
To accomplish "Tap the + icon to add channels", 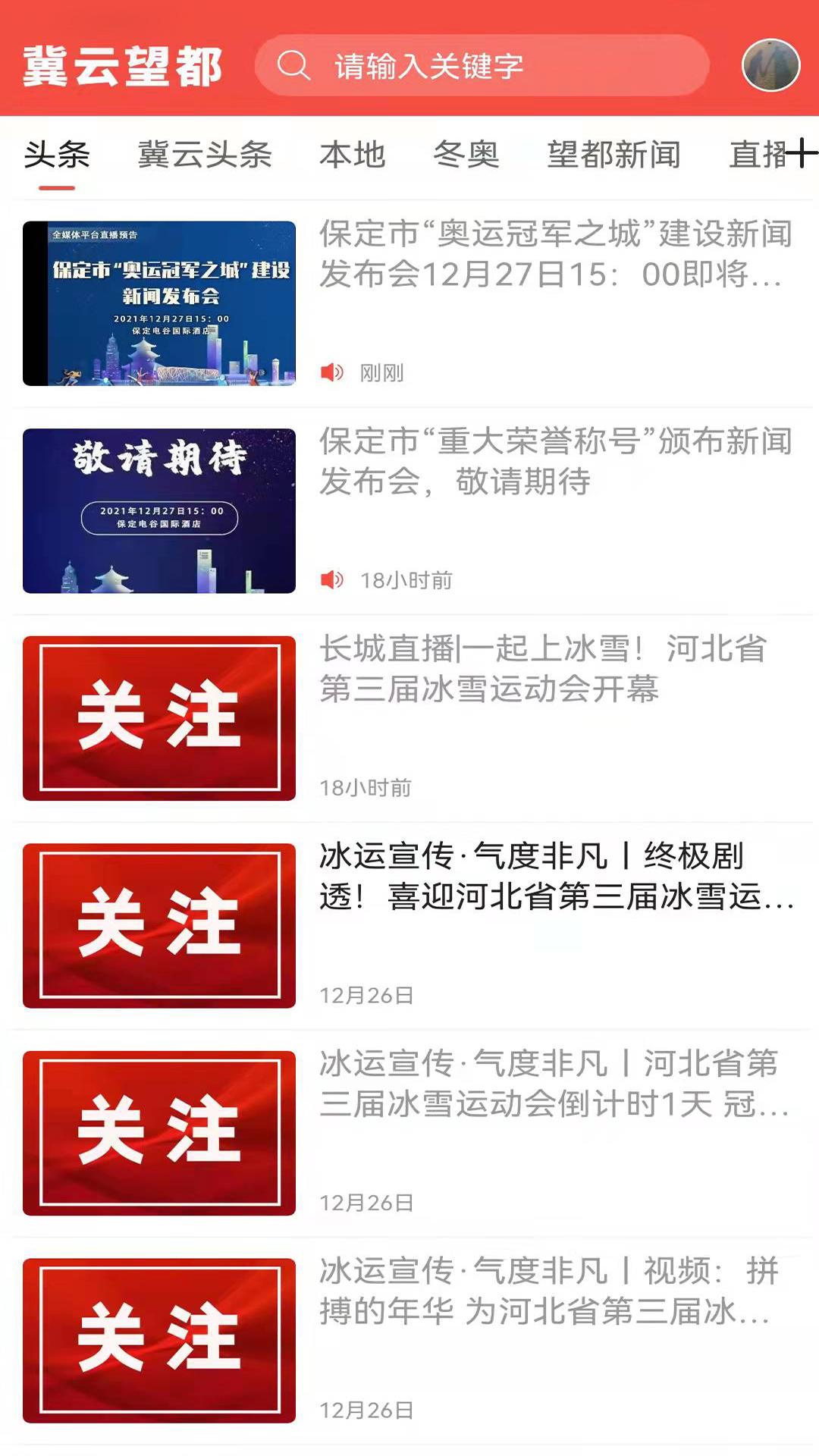I will pyautogui.click(x=802, y=154).
